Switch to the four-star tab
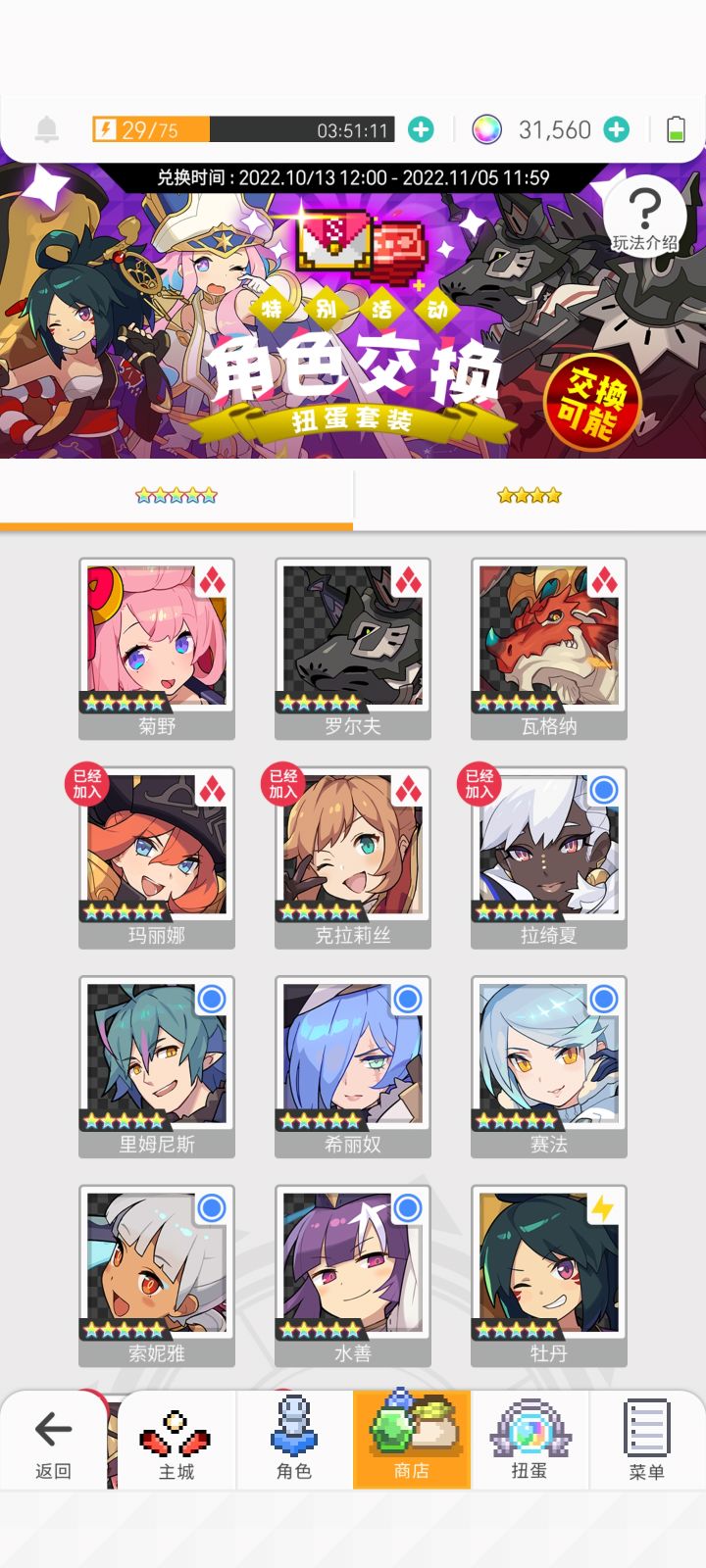The height and width of the screenshot is (1568, 706). [529, 496]
